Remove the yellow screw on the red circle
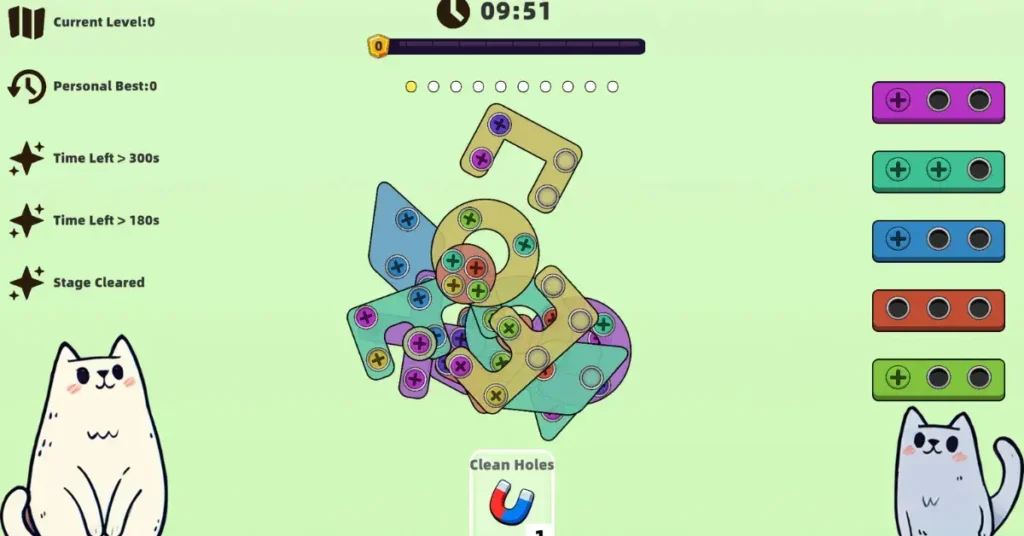Image resolution: width=1024 pixels, height=536 pixels. [453, 285]
